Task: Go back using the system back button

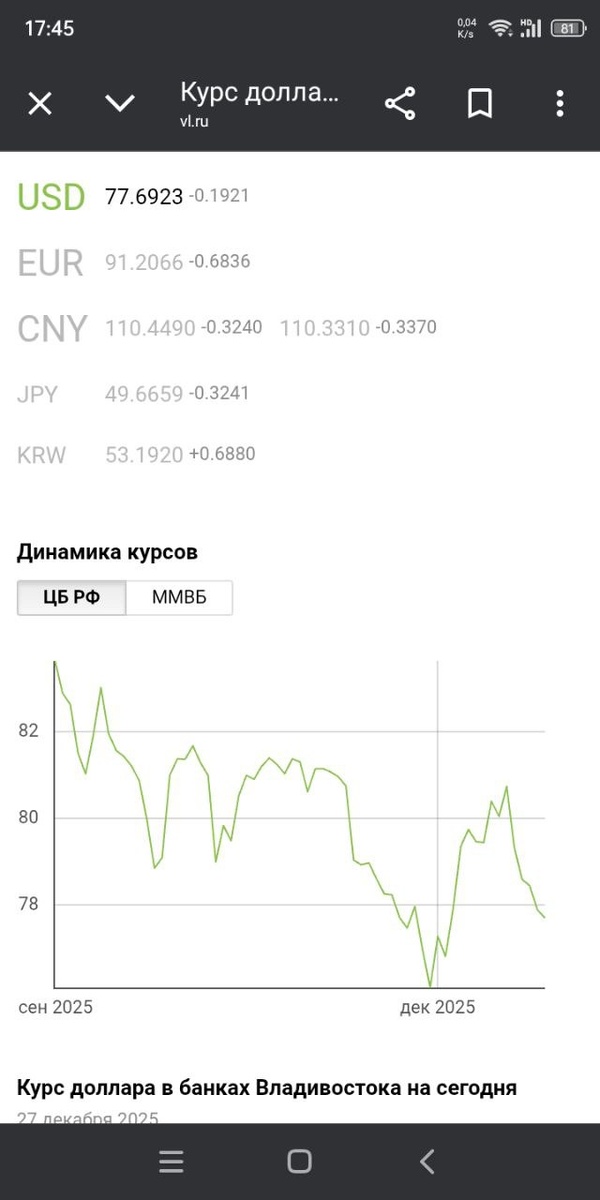Action: pyautogui.click(x=427, y=1161)
